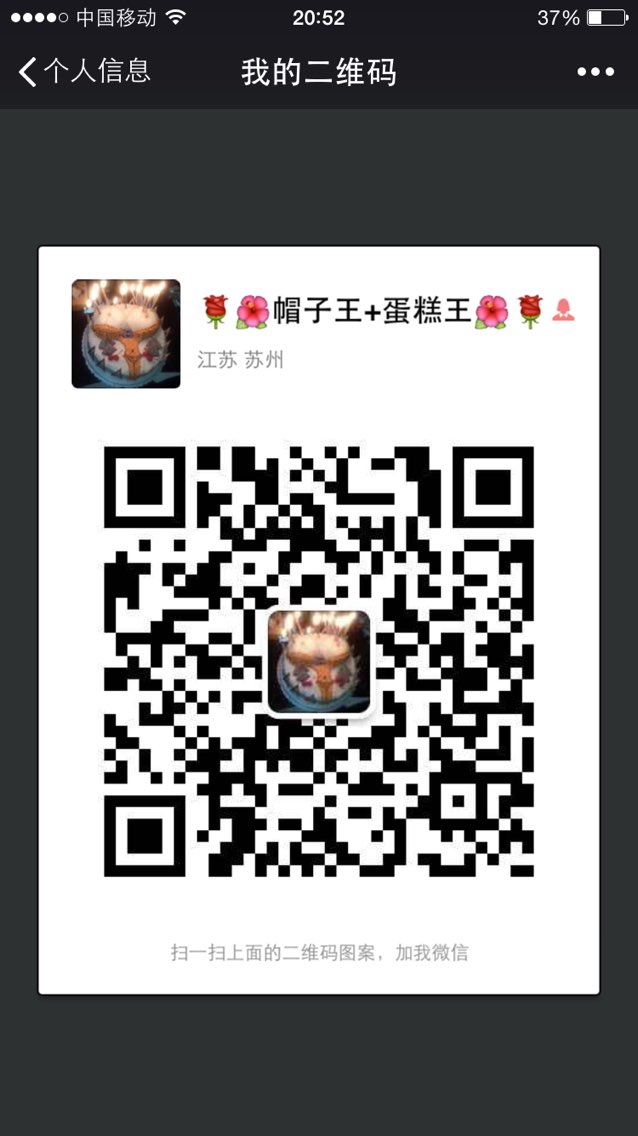Open the three-dot more options menu

point(595,72)
